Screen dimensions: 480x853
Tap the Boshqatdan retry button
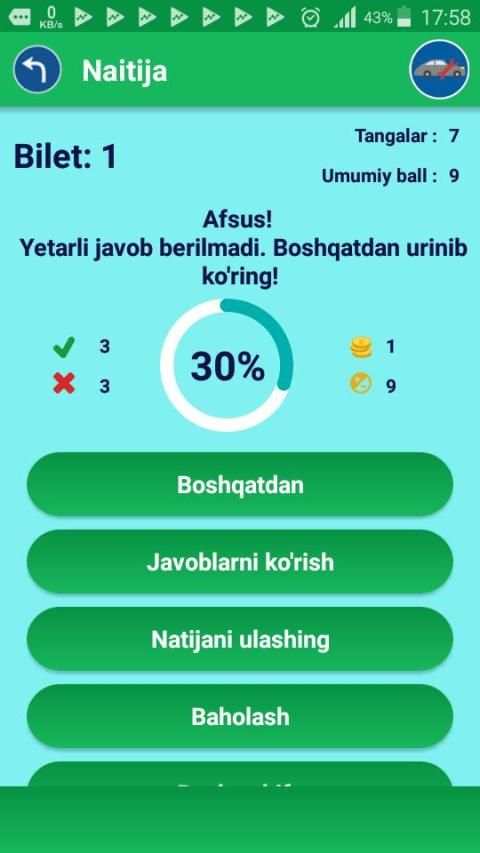click(240, 485)
